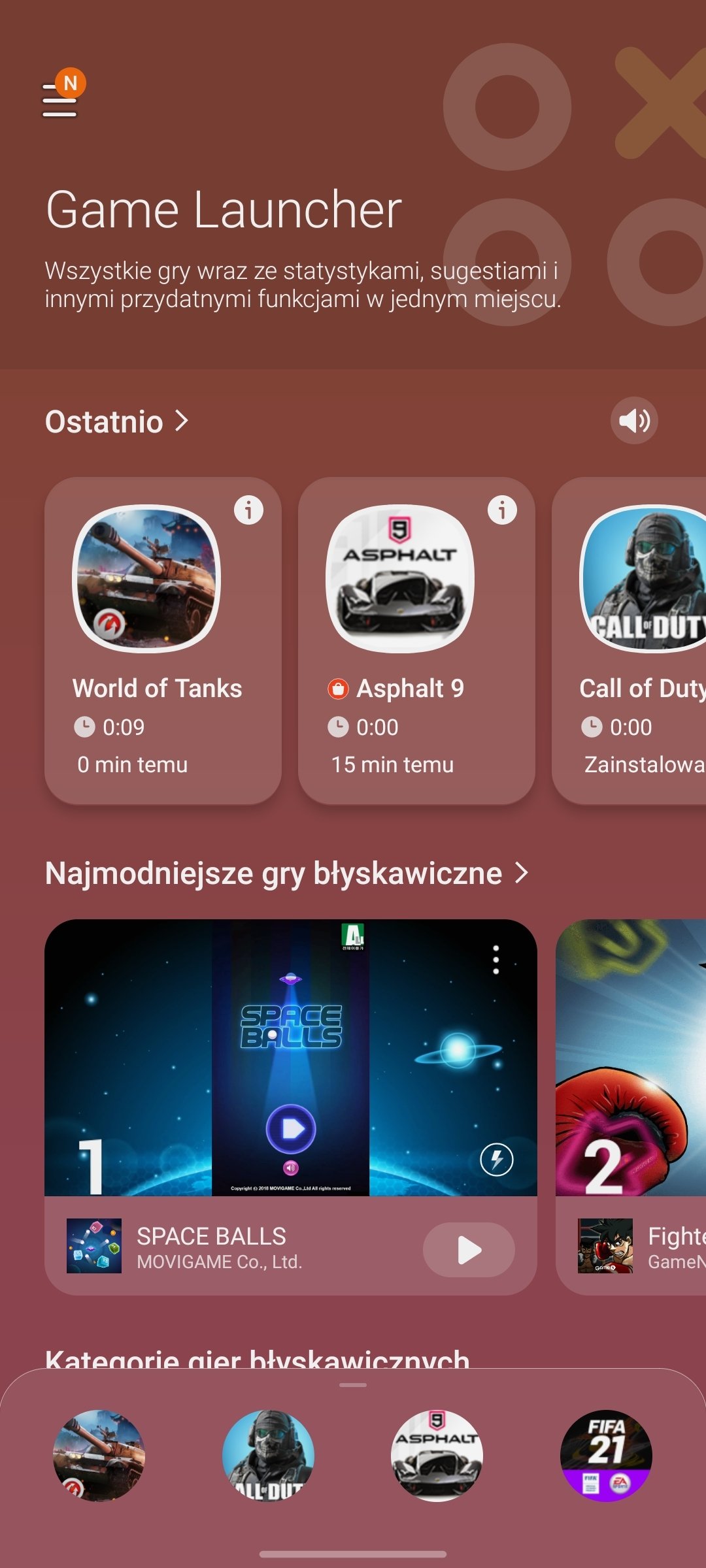706x1568 pixels.
Task: Launch World of Tanks from bottom tray
Action: click(x=99, y=1456)
